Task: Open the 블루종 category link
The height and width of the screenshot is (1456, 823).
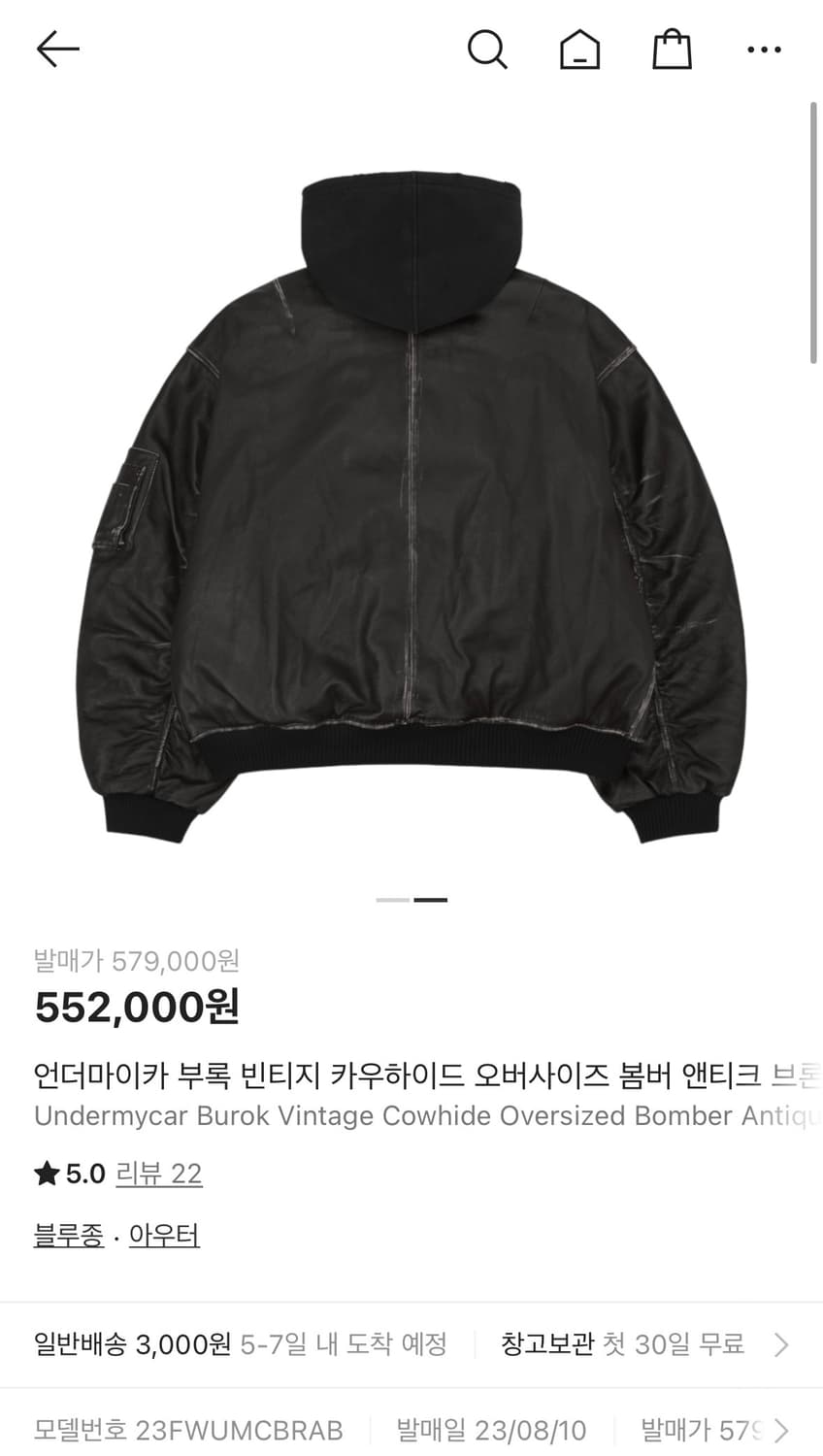Action: pos(67,1234)
